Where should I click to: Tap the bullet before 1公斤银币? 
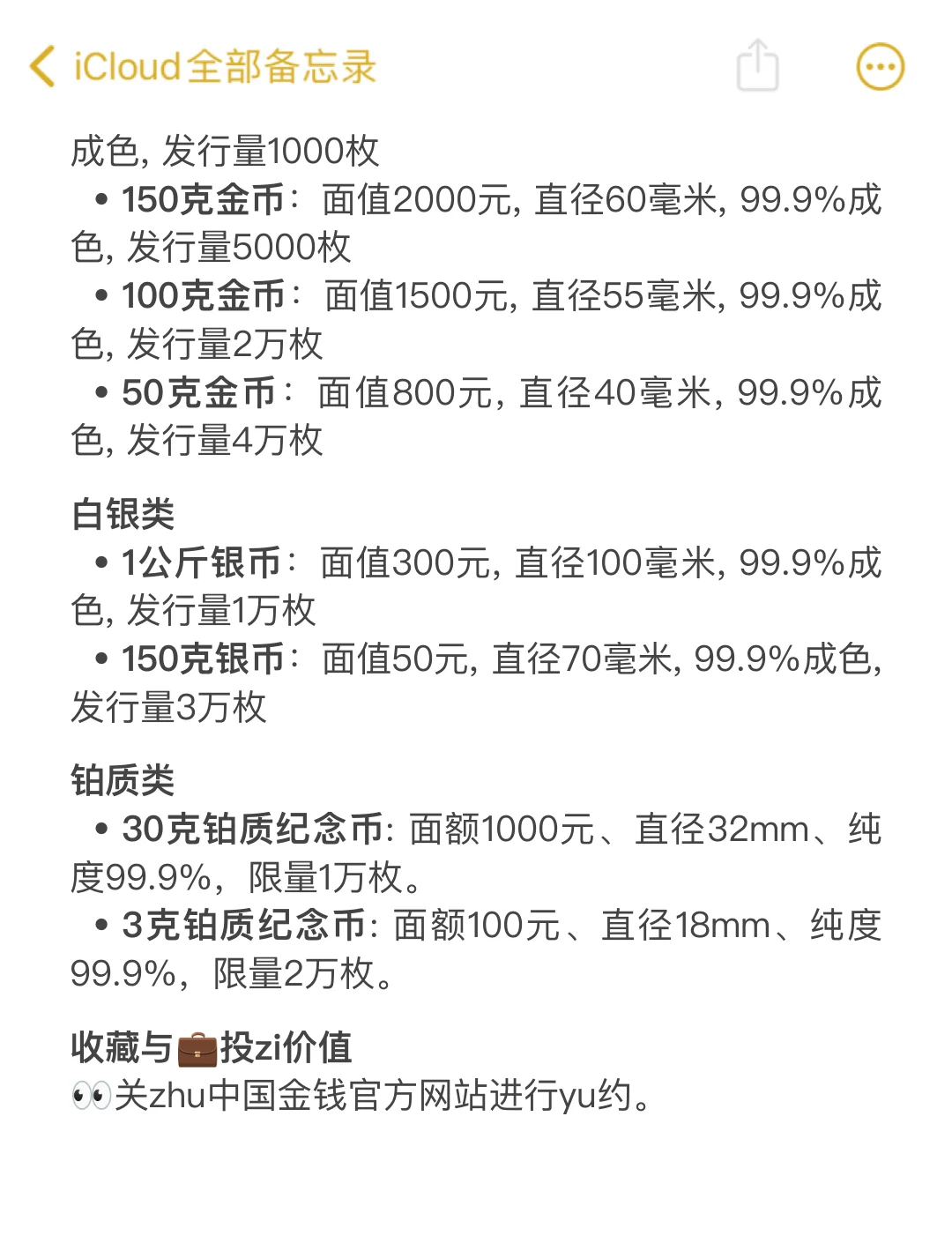(x=100, y=564)
